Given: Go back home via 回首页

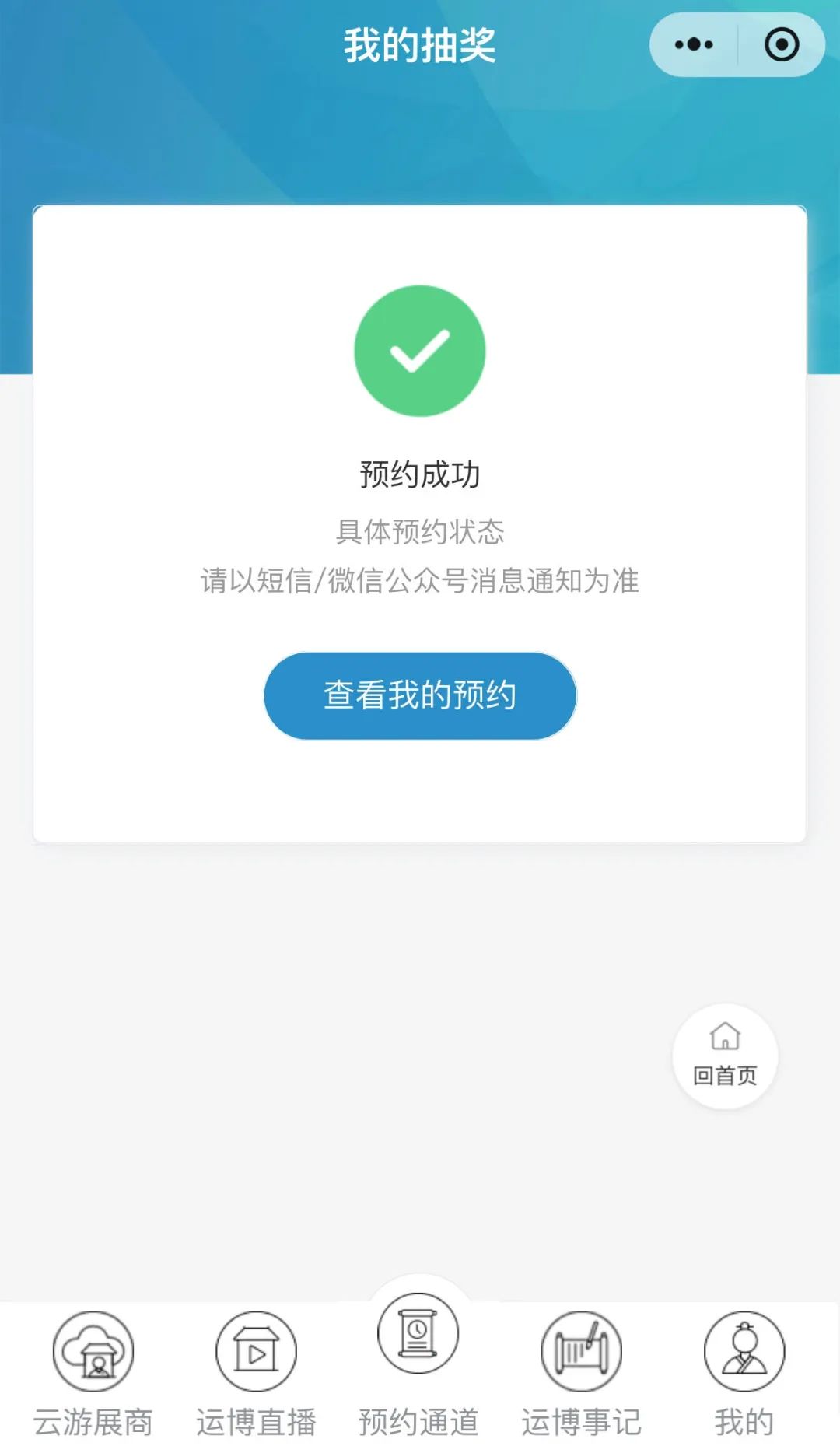Looking at the screenshot, I should [x=725, y=1056].
